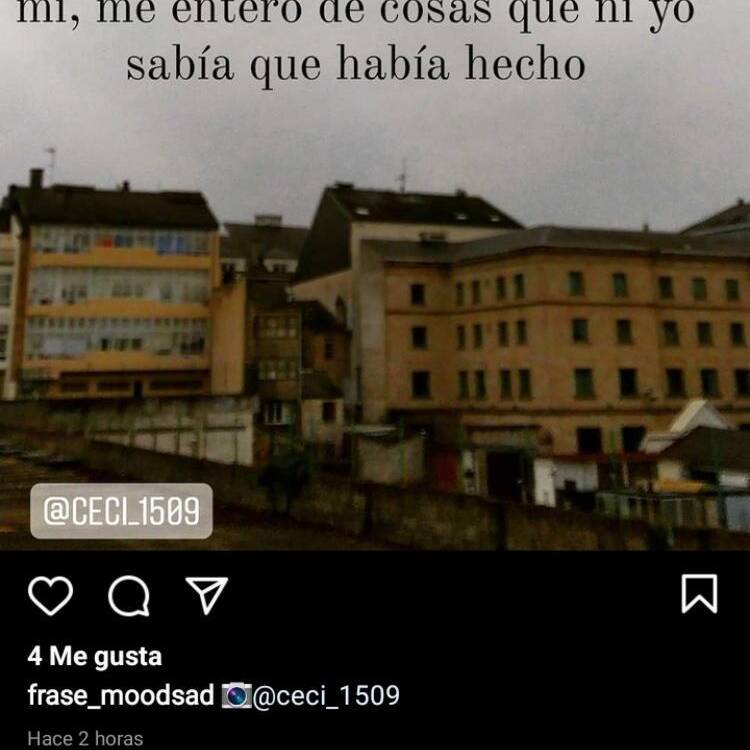This screenshot has height=750, width=750.
Task: Bookmark this post
Action: pos(699,594)
